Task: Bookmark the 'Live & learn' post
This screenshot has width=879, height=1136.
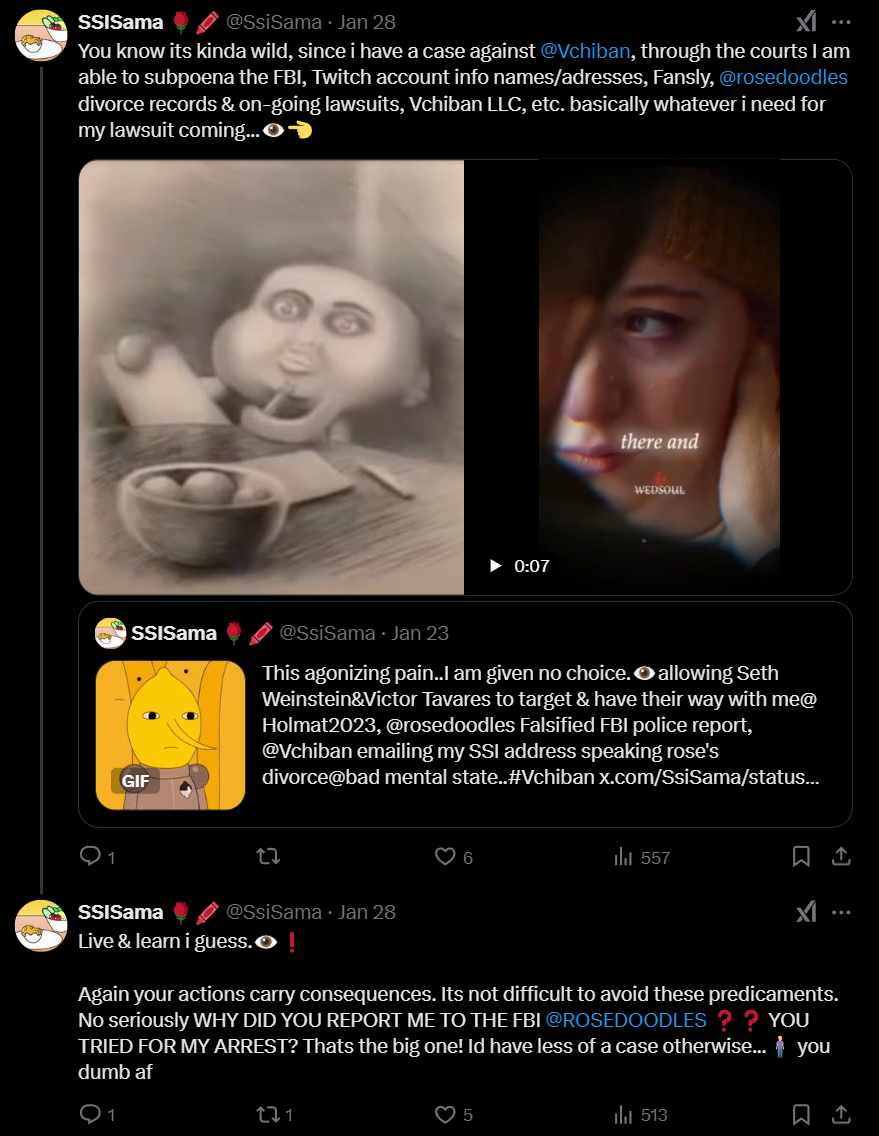Action: (x=801, y=1114)
